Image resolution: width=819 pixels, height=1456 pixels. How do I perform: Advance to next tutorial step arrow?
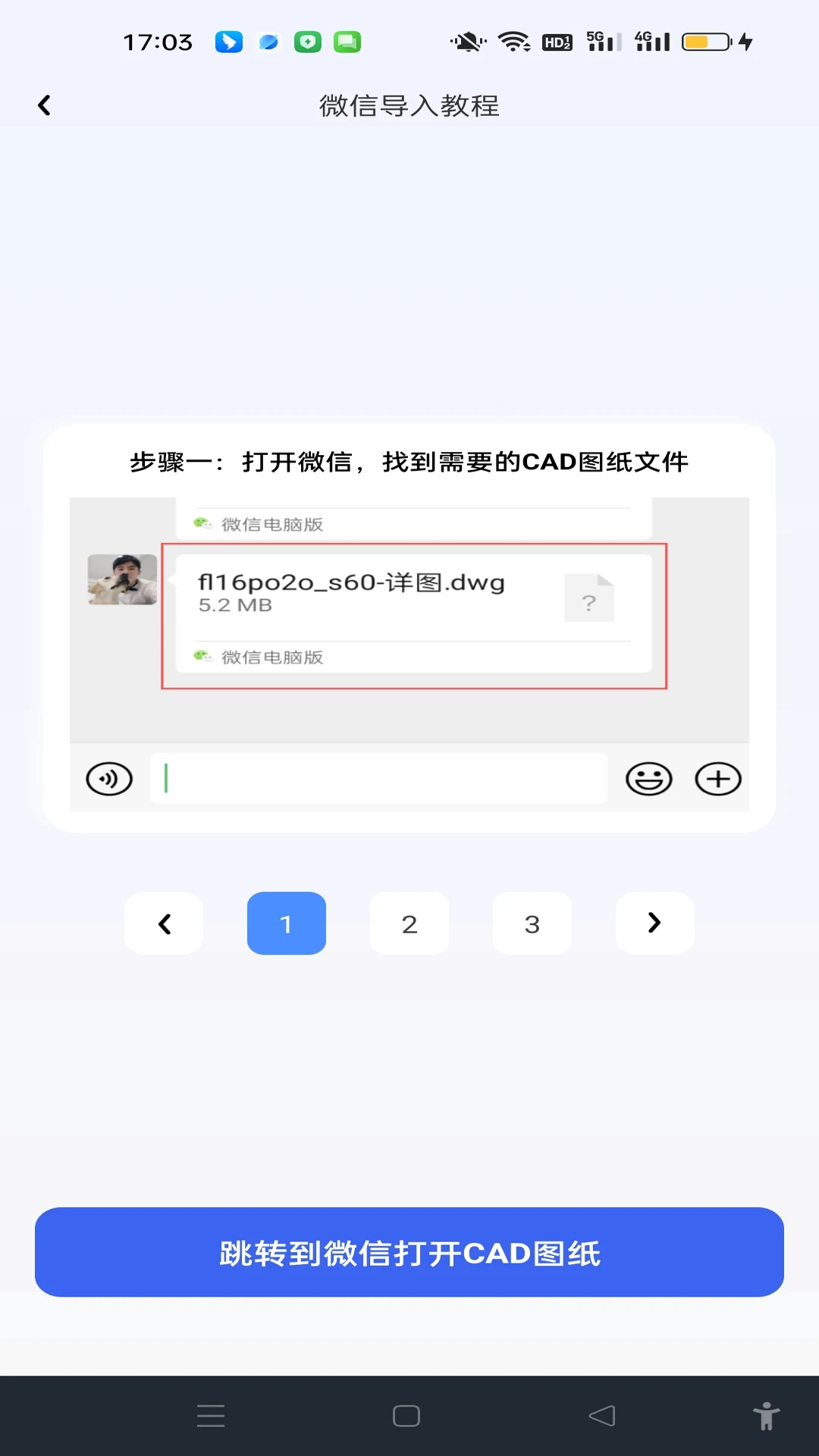(654, 924)
